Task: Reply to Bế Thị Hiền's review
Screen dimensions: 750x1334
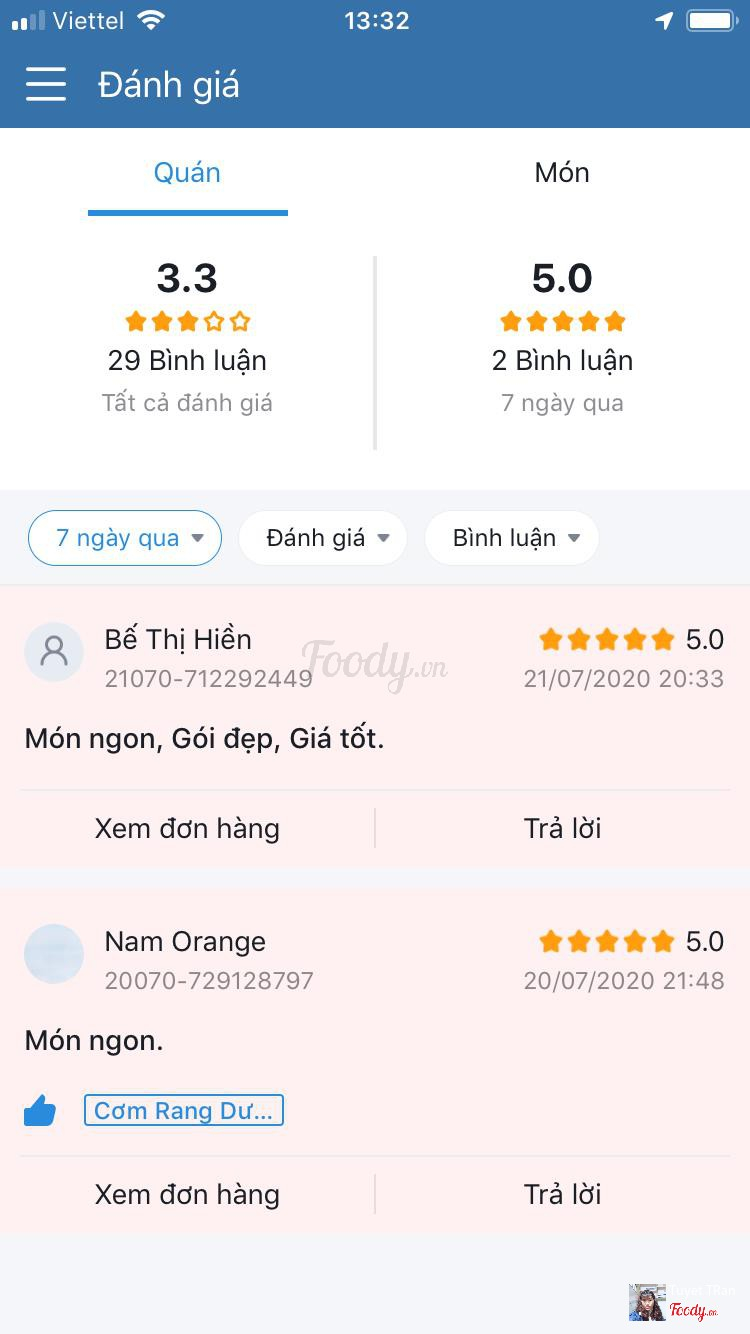Action: [x=562, y=828]
